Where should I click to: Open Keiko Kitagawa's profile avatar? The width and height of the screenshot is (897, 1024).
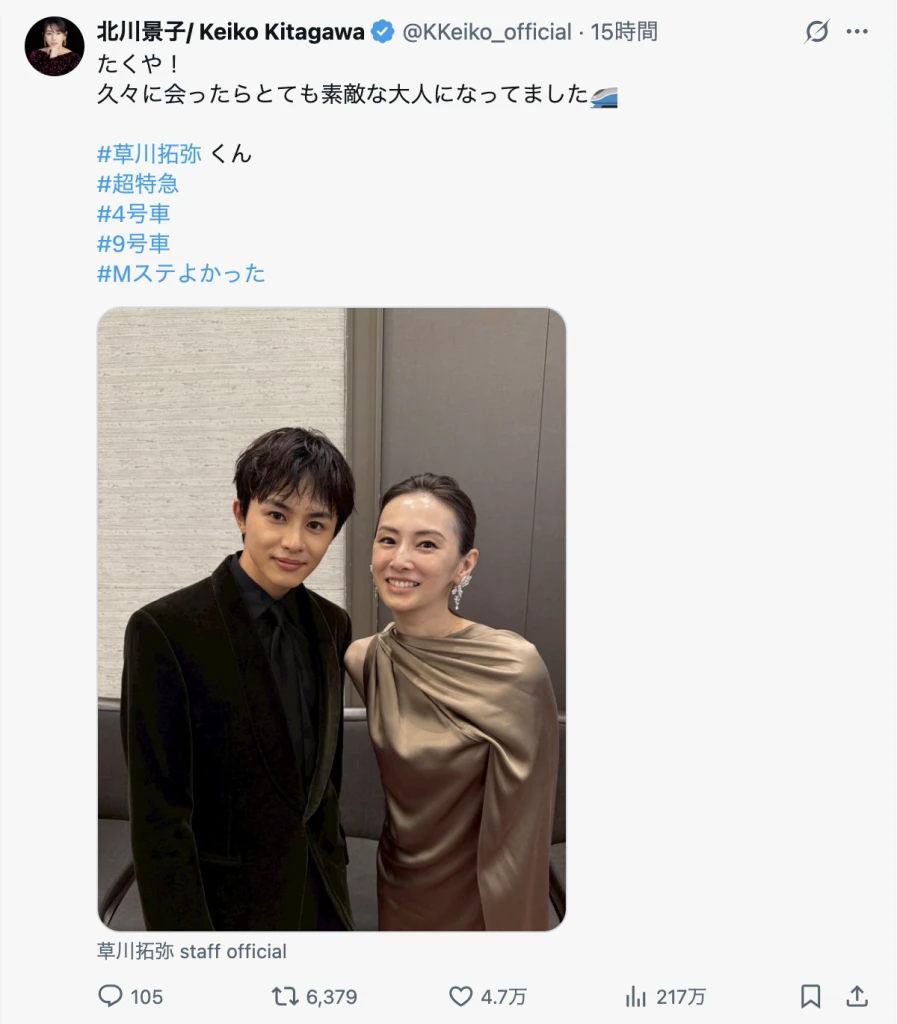54,46
